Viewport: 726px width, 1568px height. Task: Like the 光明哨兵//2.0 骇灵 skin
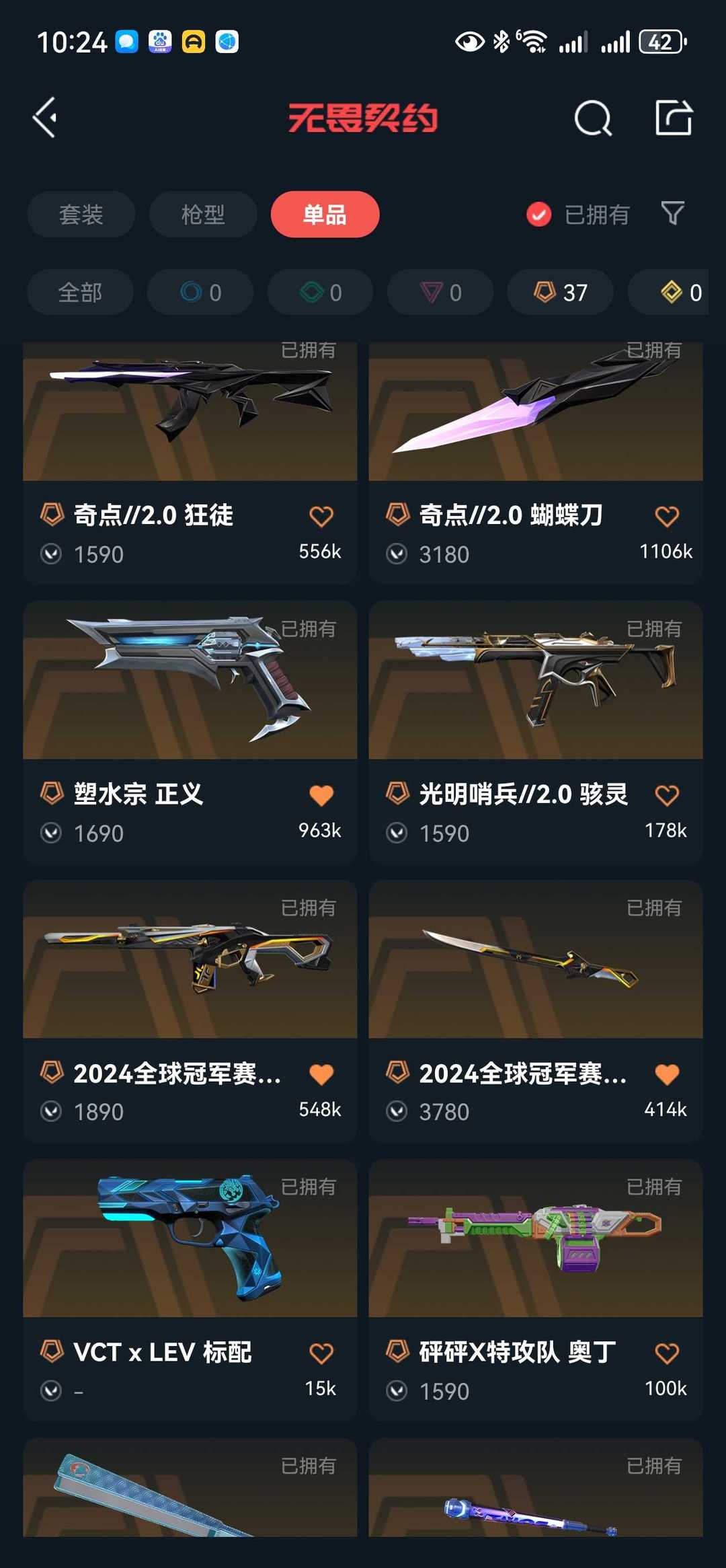(x=667, y=796)
